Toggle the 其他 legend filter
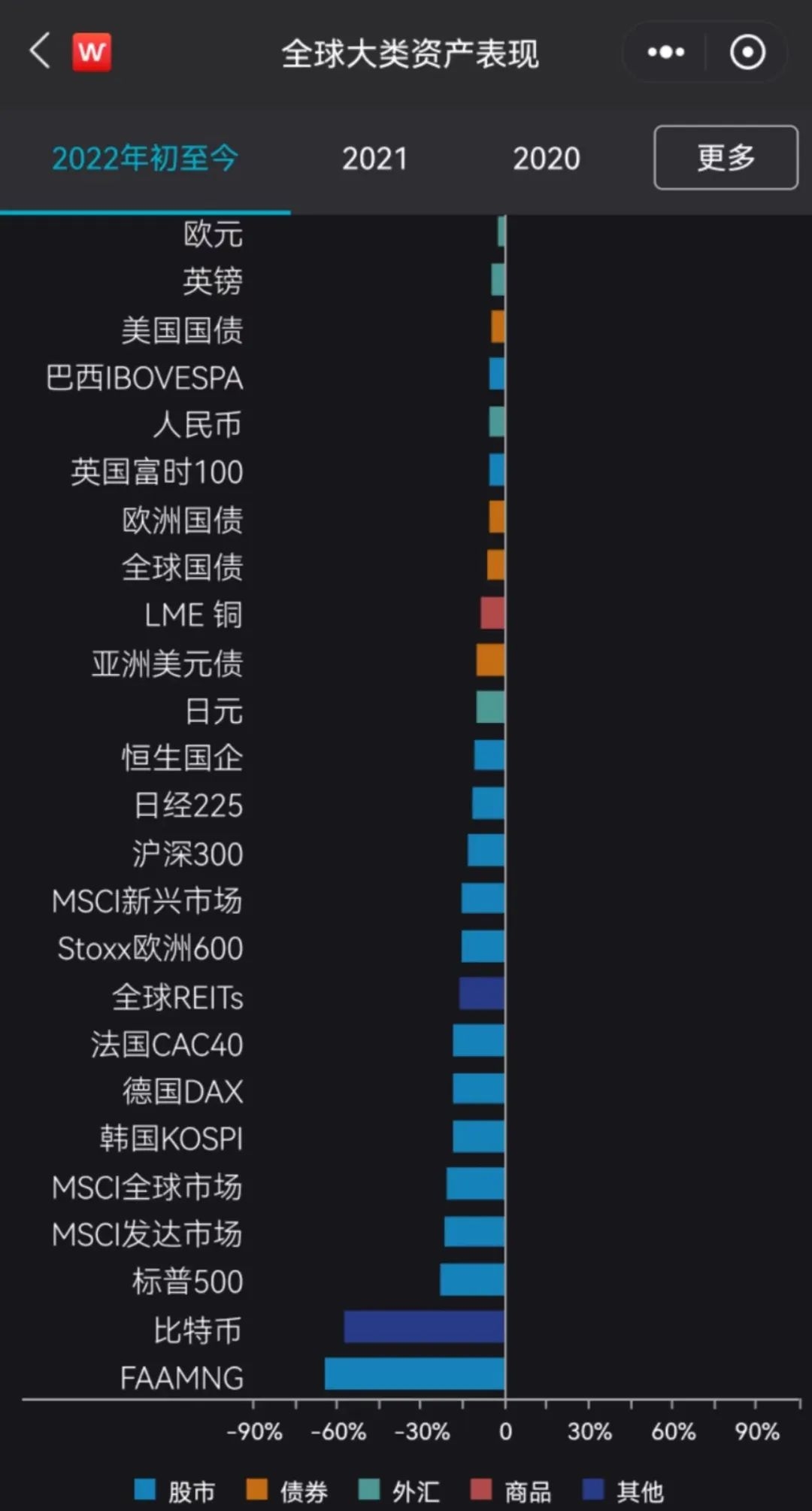812x1511 pixels. tap(623, 1491)
